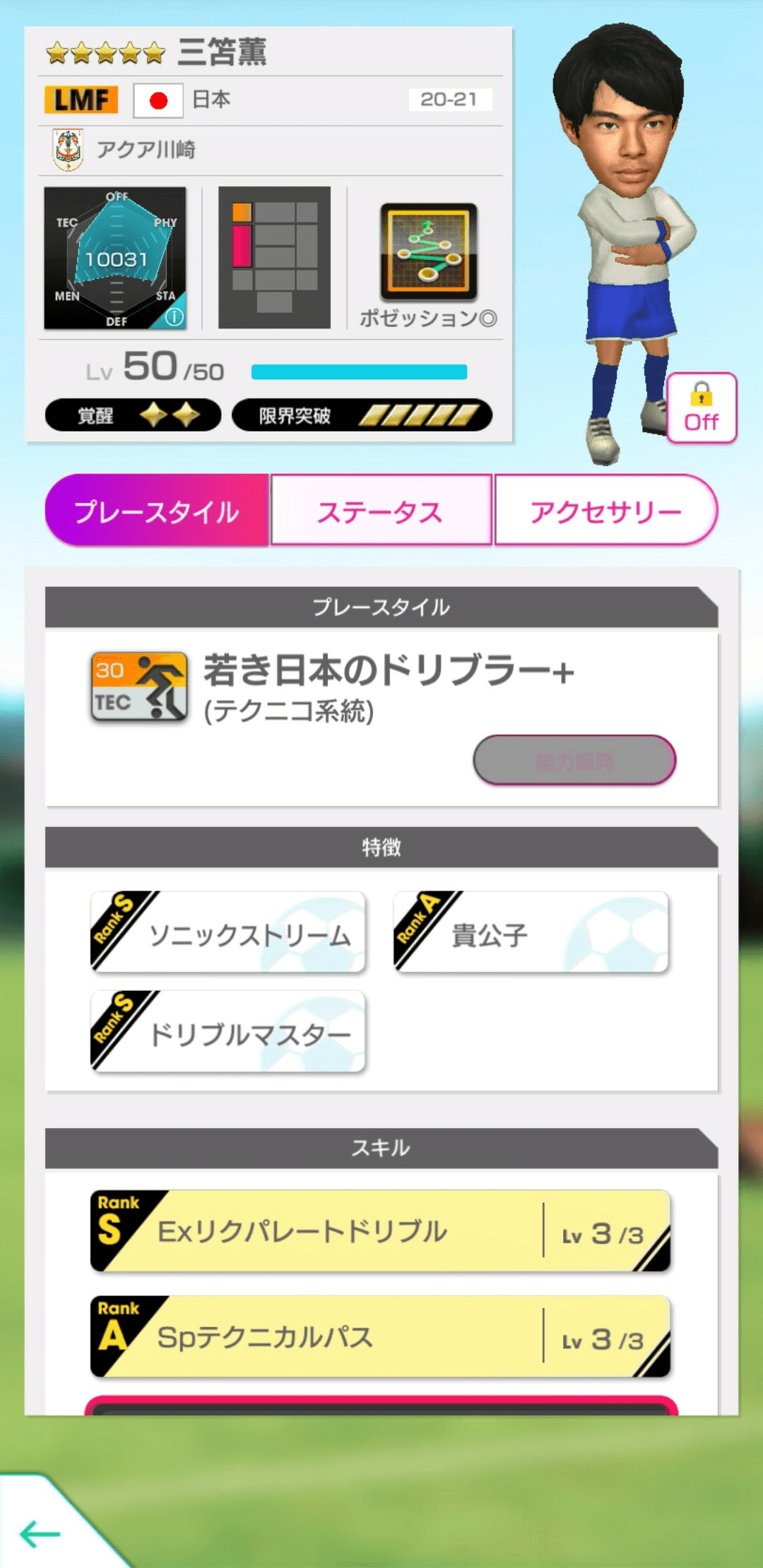Click the LMF position badge

(80, 100)
